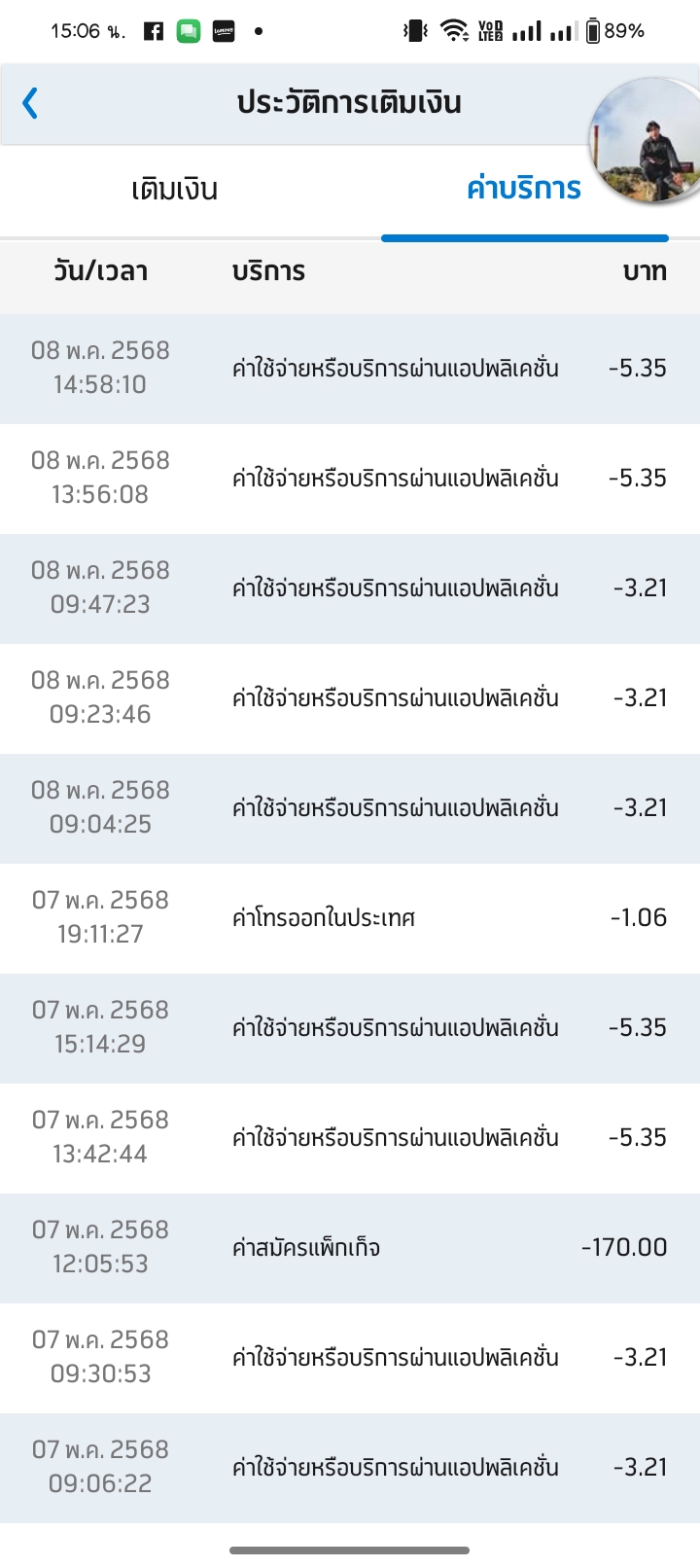
Task: Select the ค่าบริการ tab
Action: [525, 189]
